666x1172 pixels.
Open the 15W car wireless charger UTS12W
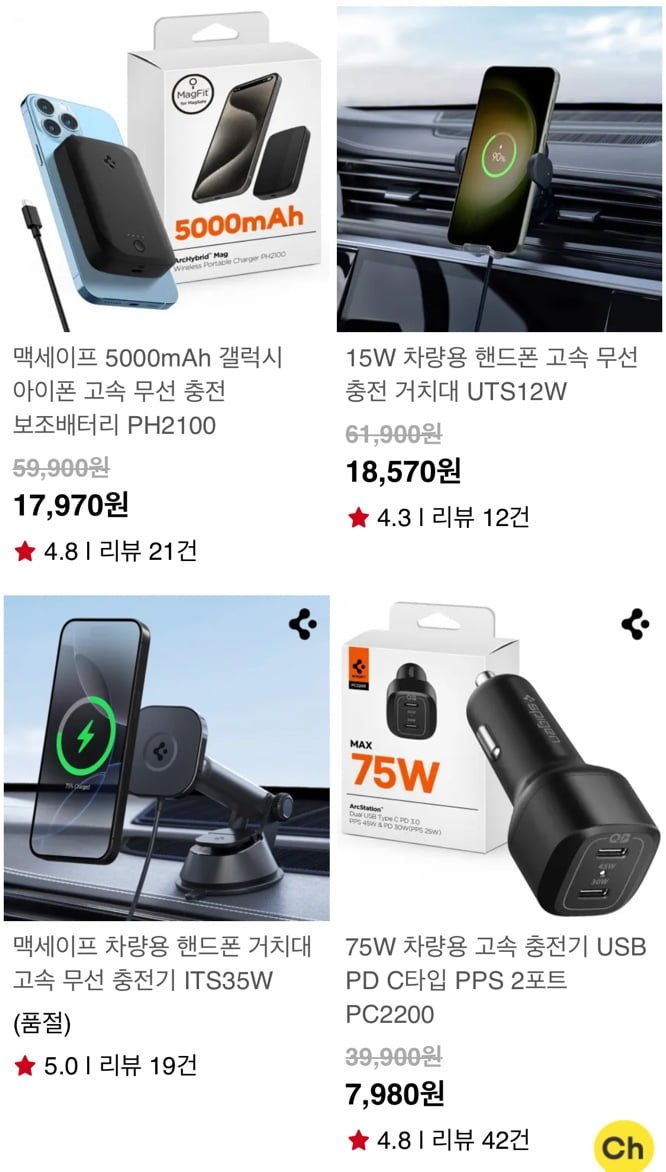coord(500,170)
